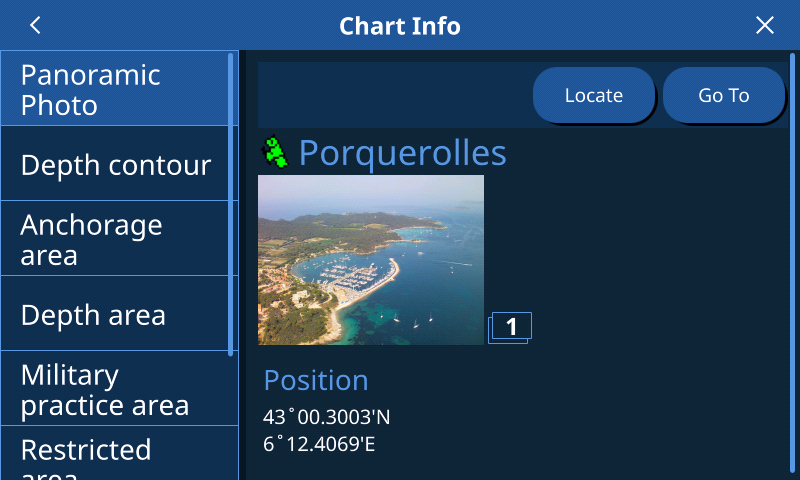Screen dimensions: 800x480
Task: Go back from Chart Info
Action: tap(35, 25)
